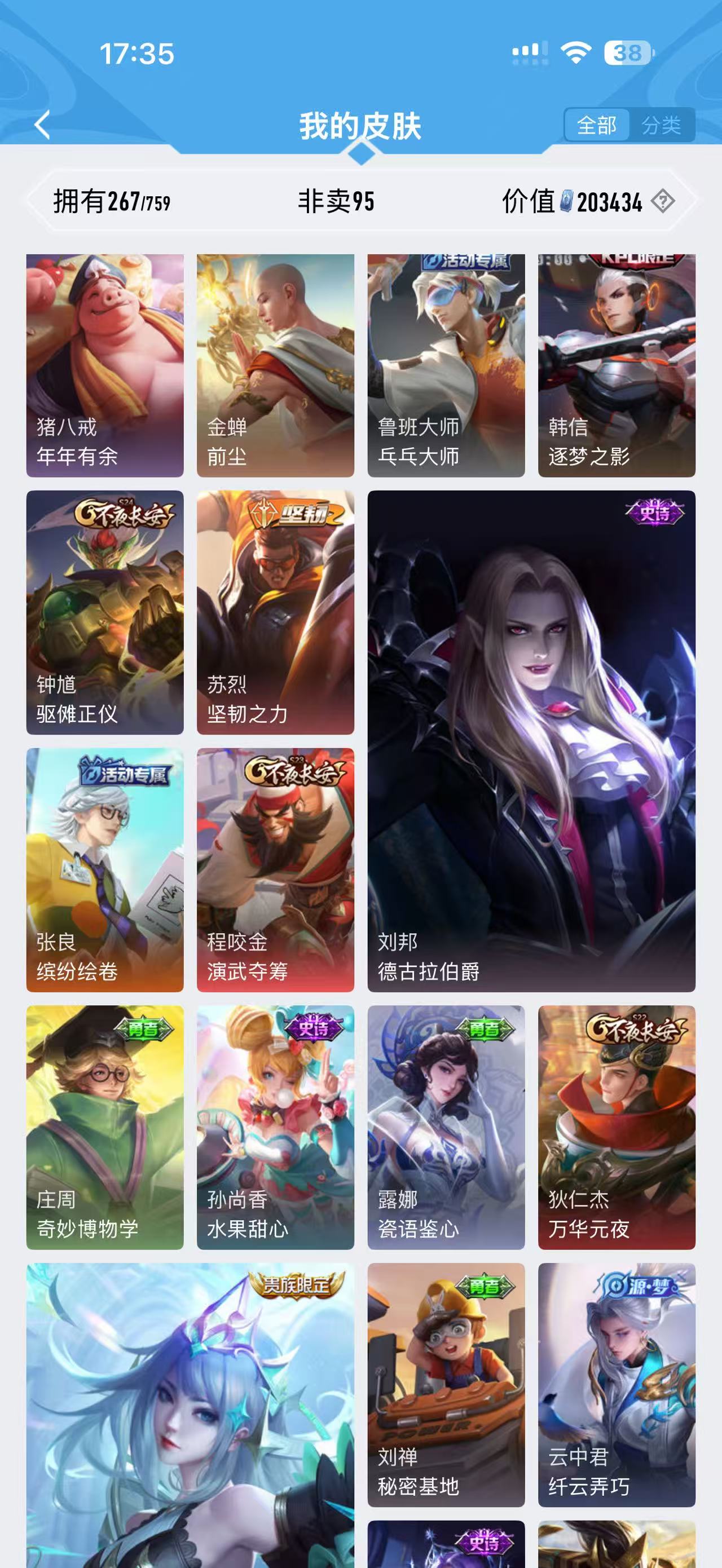View 孙尚香 水果甜心 skin

click(x=275, y=1127)
